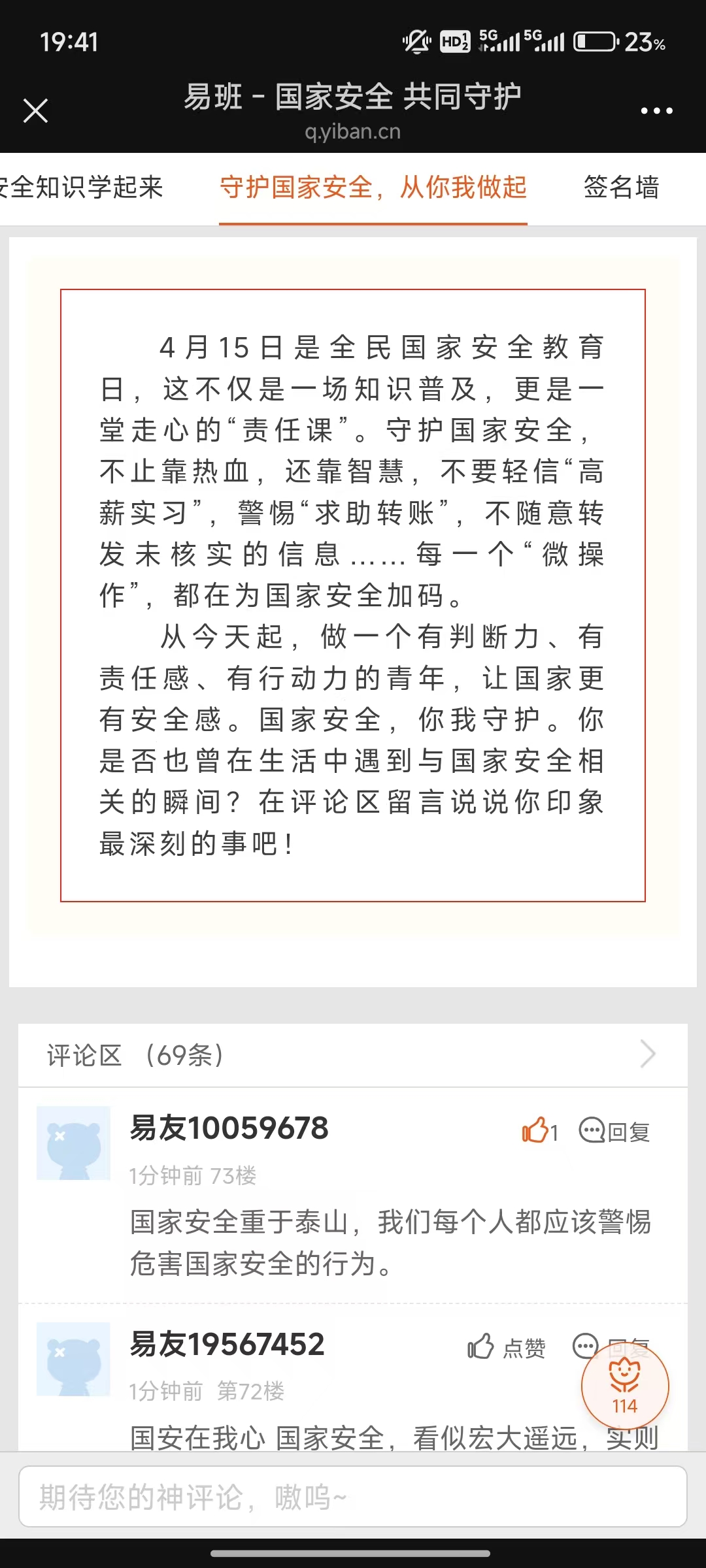Like the comment by 易友19567452
This screenshot has width=706, height=1568.
(507, 1347)
